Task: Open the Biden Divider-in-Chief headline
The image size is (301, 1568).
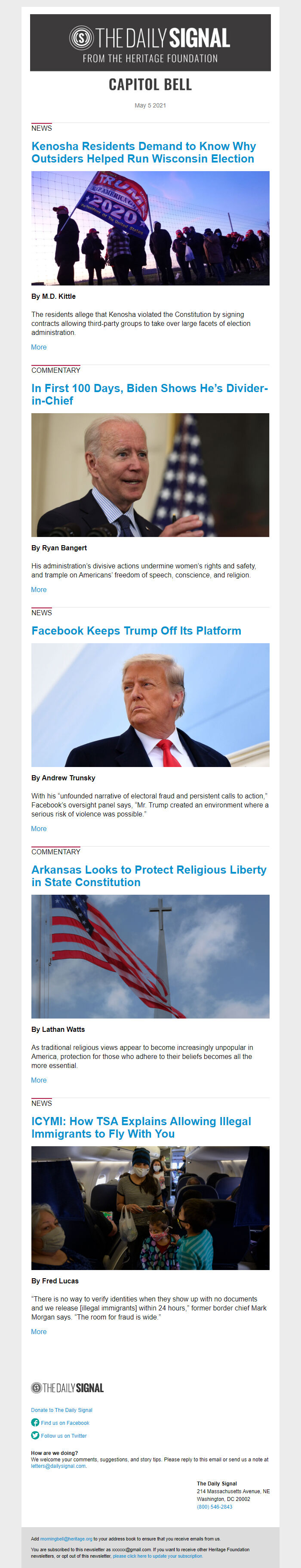Action: 149,394
